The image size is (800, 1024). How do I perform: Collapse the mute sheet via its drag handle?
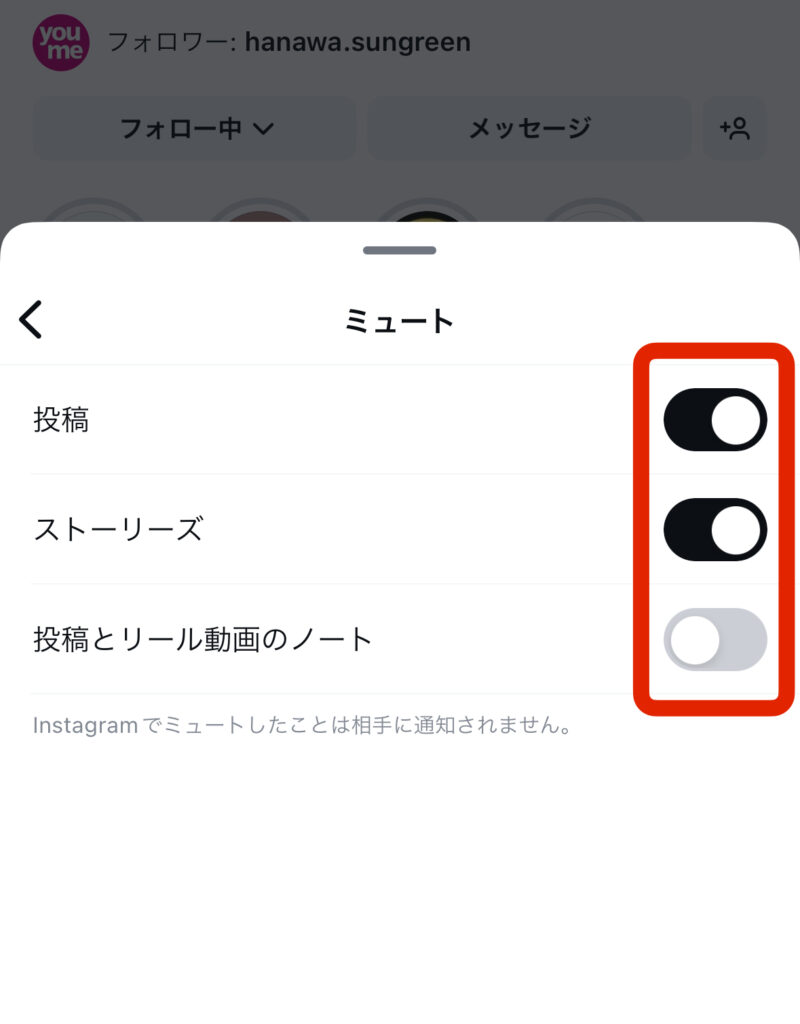(399, 249)
